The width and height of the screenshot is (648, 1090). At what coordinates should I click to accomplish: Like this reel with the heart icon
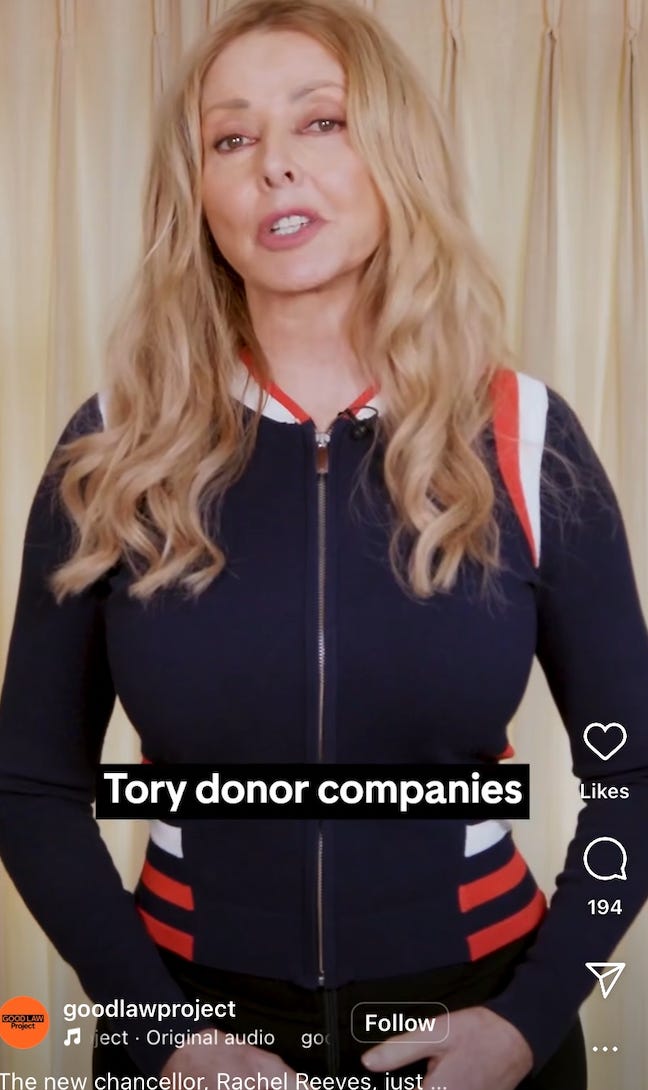click(604, 741)
